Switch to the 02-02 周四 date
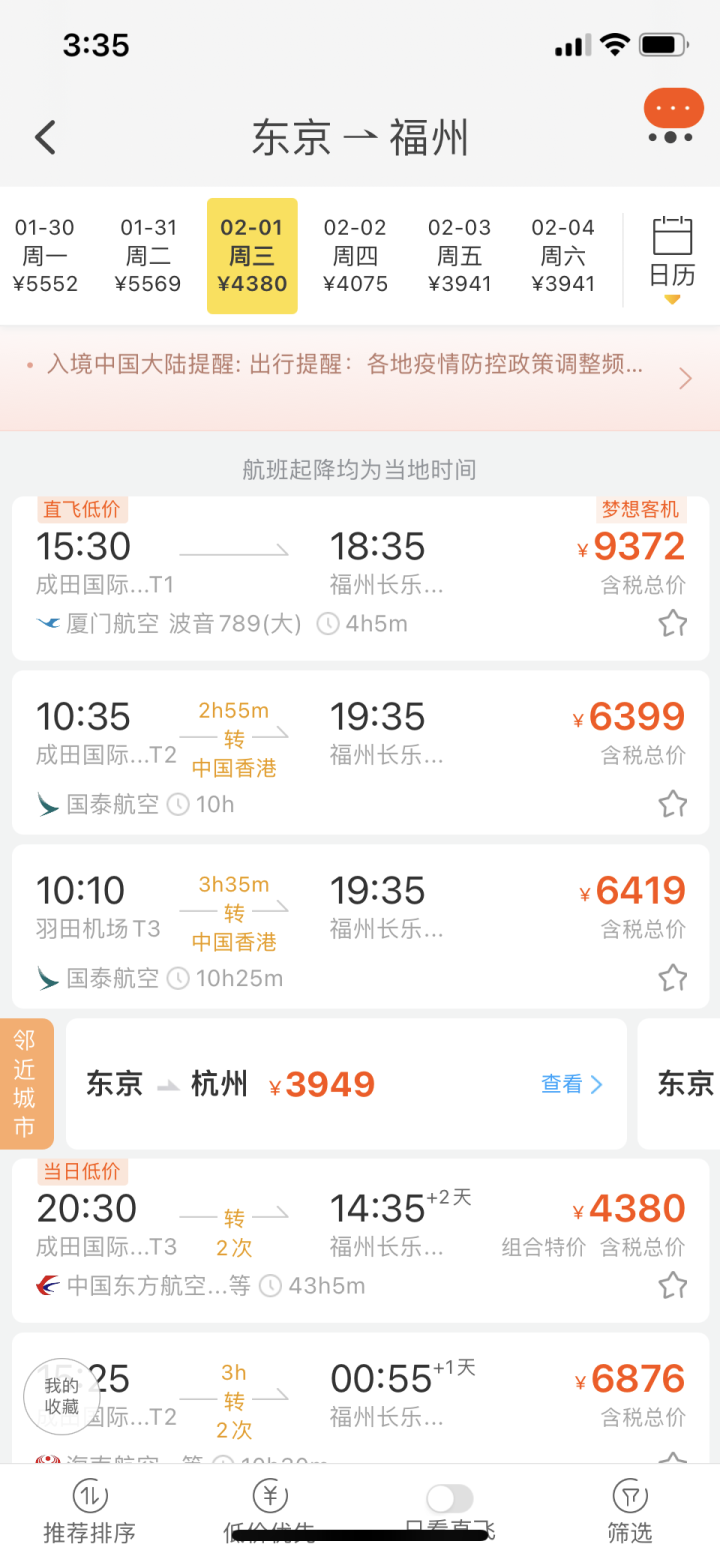The width and height of the screenshot is (720, 1559). [x=355, y=256]
